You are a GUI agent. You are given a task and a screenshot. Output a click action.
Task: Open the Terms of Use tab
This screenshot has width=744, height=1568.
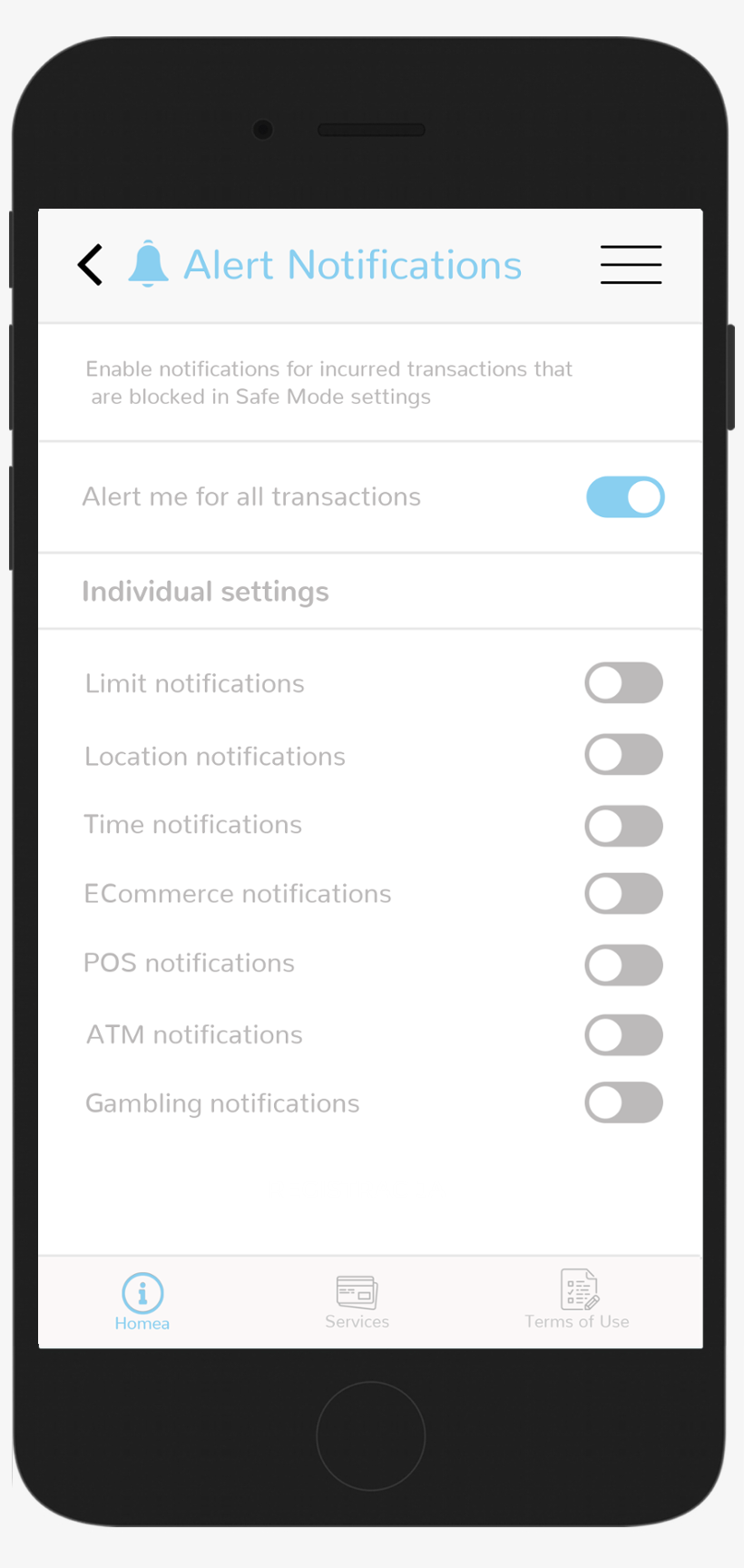tap(577, 1301)
